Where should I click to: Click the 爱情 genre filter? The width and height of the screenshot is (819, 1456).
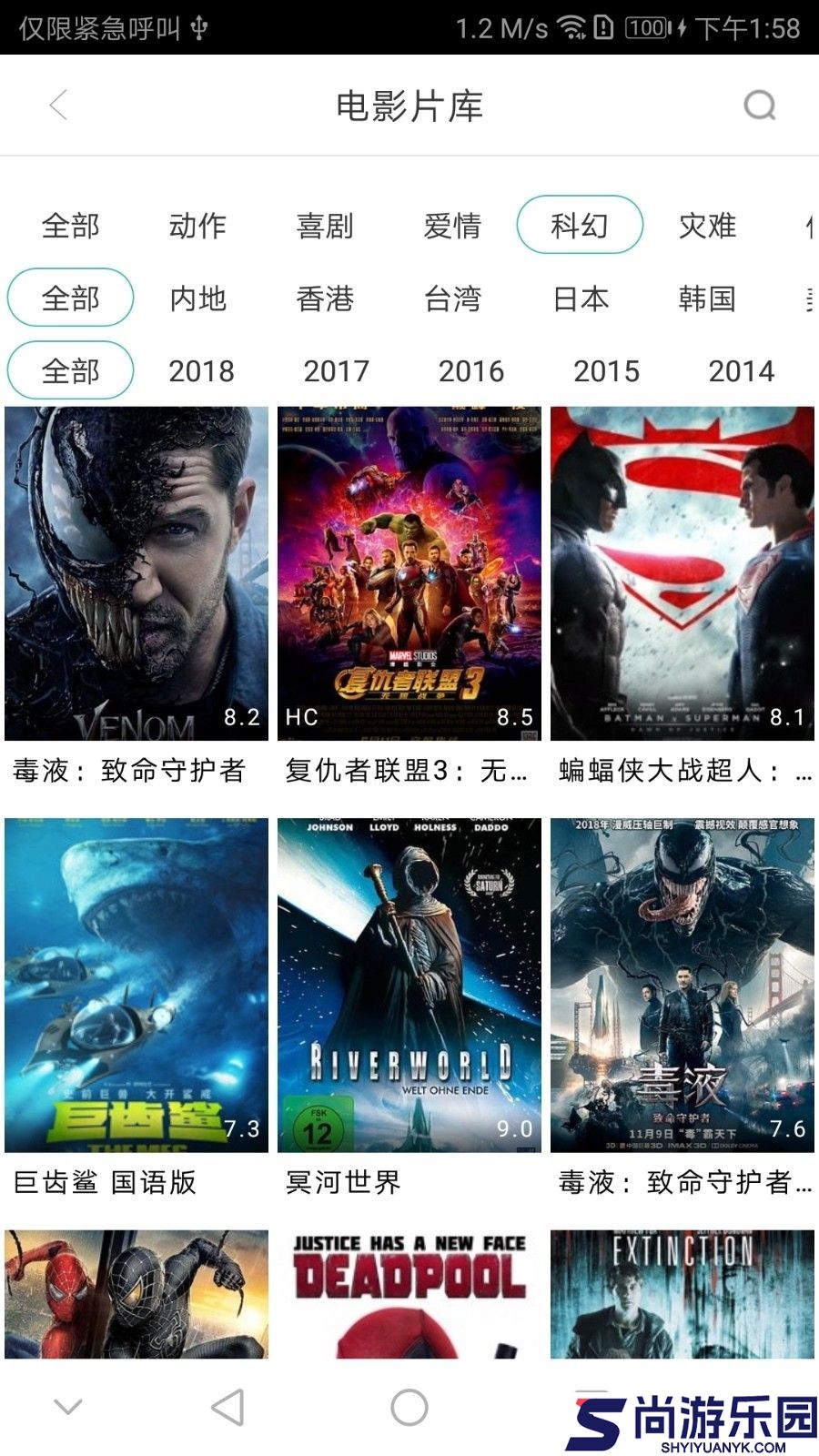point(452,226)
